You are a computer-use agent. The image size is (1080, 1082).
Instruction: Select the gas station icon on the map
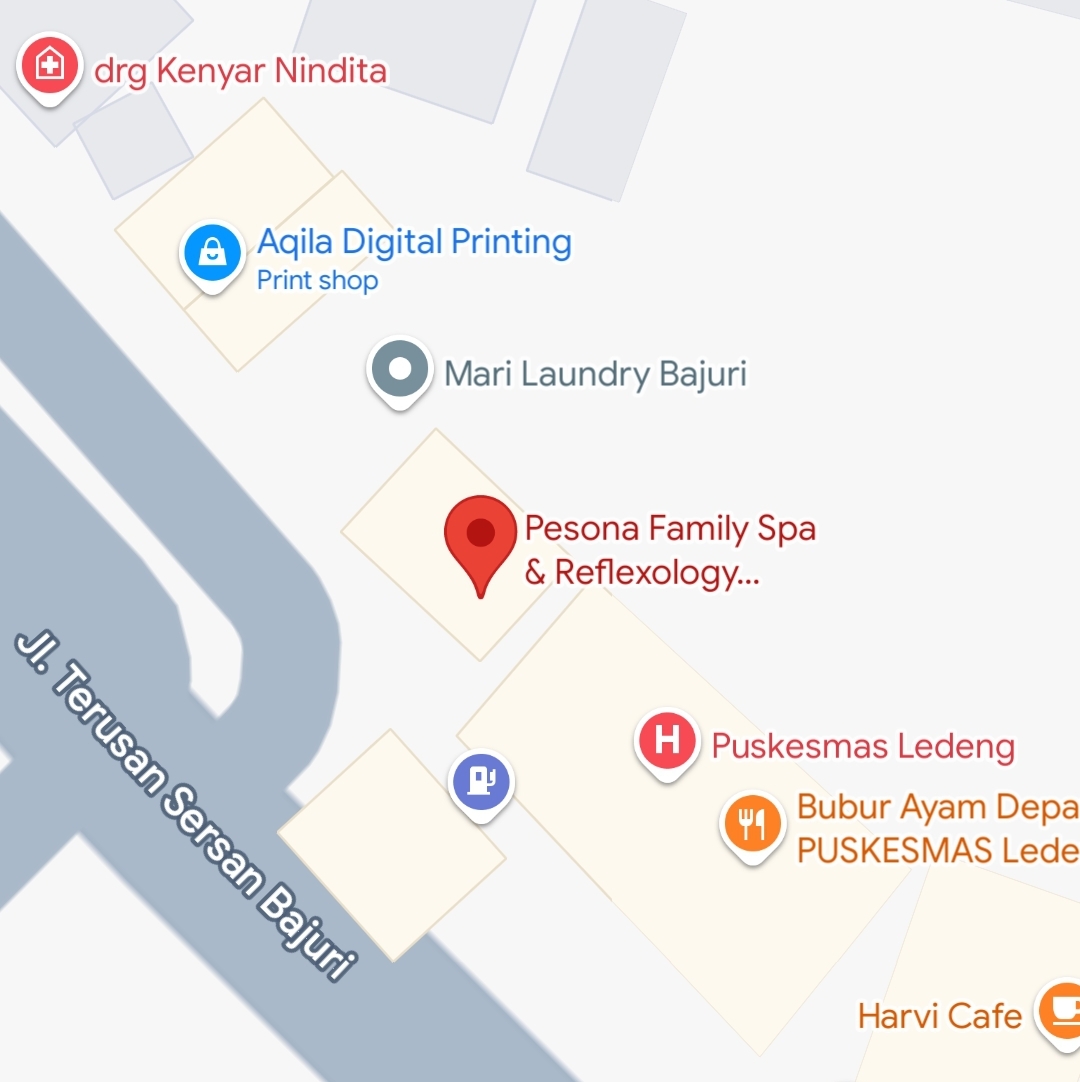481,780
